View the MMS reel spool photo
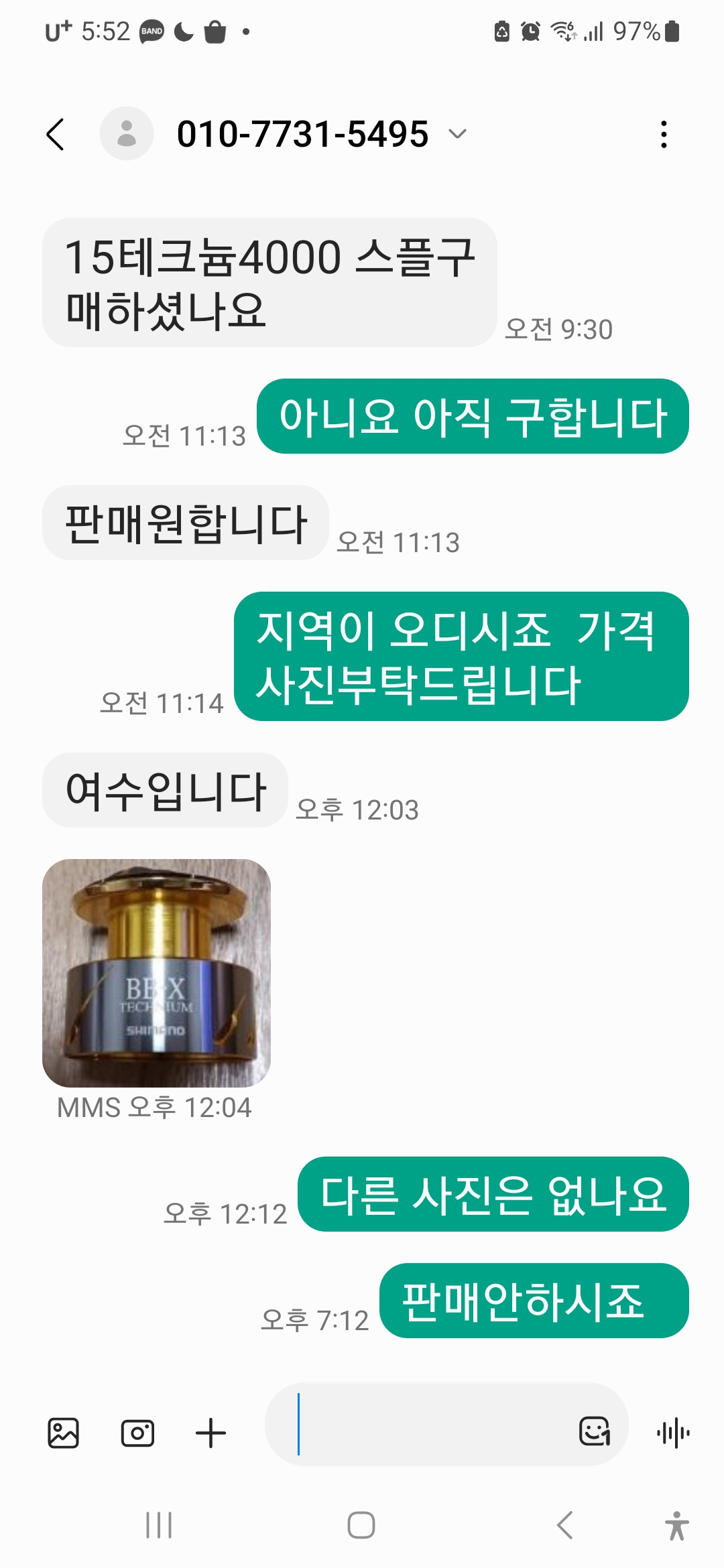 156,973
